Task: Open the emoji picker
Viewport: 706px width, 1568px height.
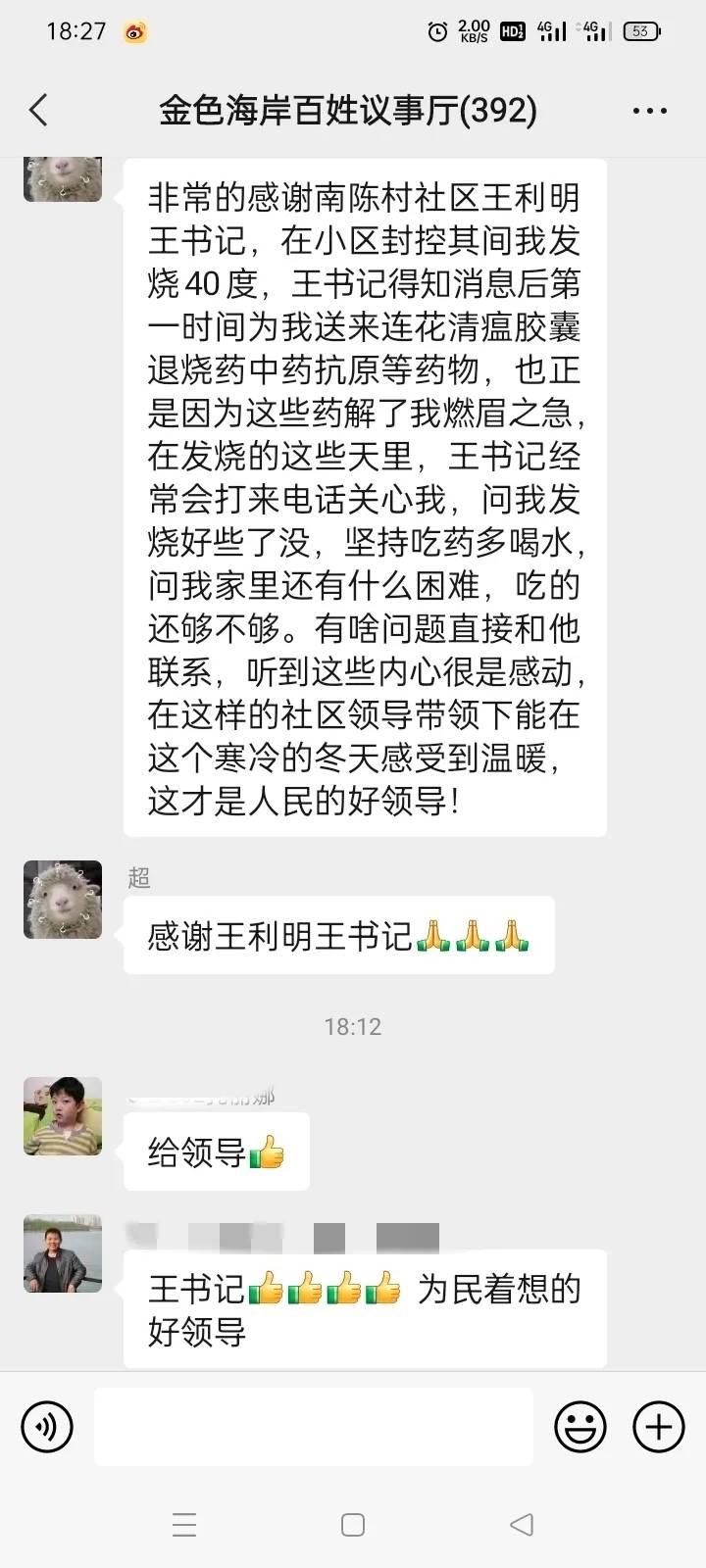Action: coord(580,1426)
